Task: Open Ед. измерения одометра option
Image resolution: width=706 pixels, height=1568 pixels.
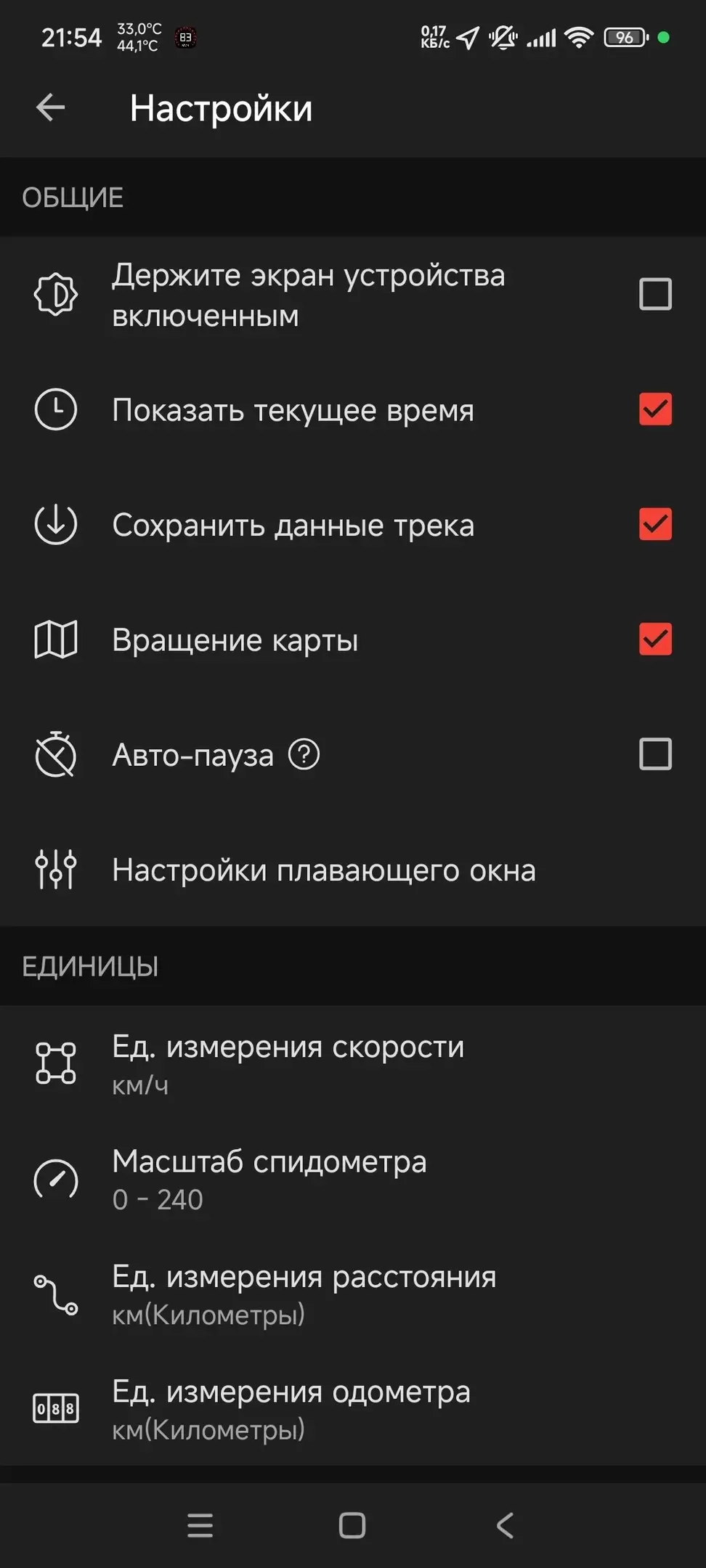Action: 291,1408
